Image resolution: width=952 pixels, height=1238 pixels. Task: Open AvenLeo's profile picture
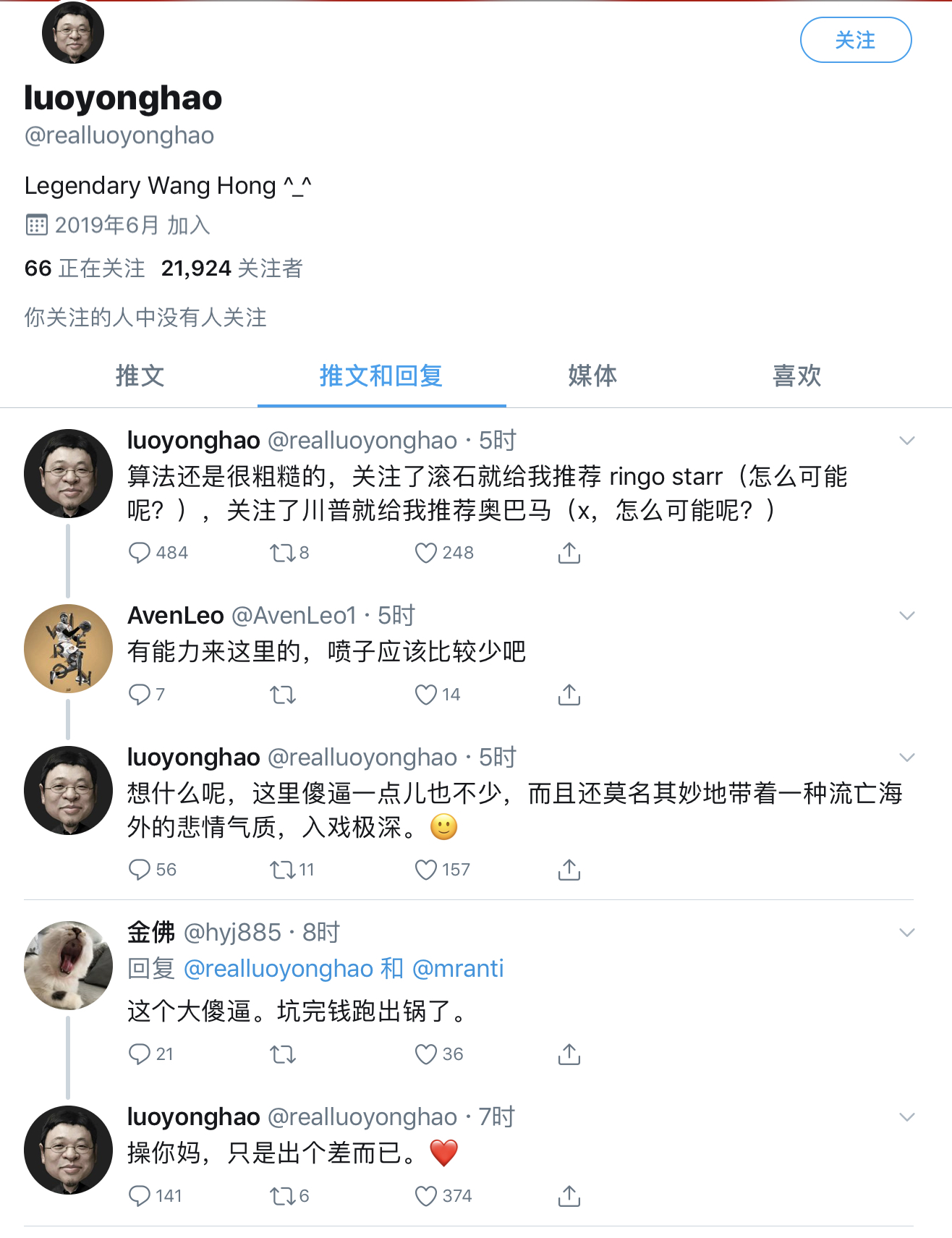68,648
